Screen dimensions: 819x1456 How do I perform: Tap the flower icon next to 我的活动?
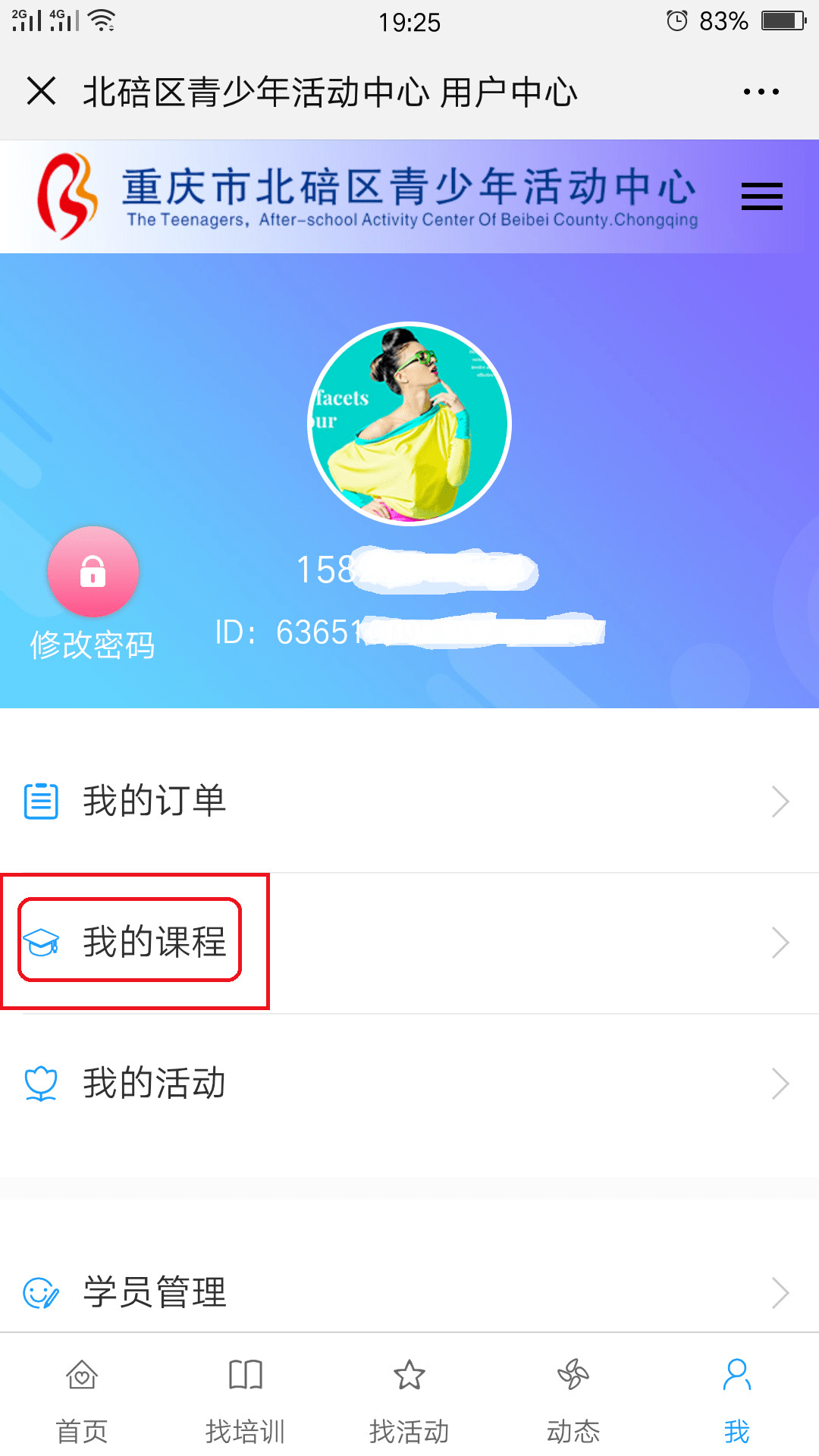[x=42, y=1084]
